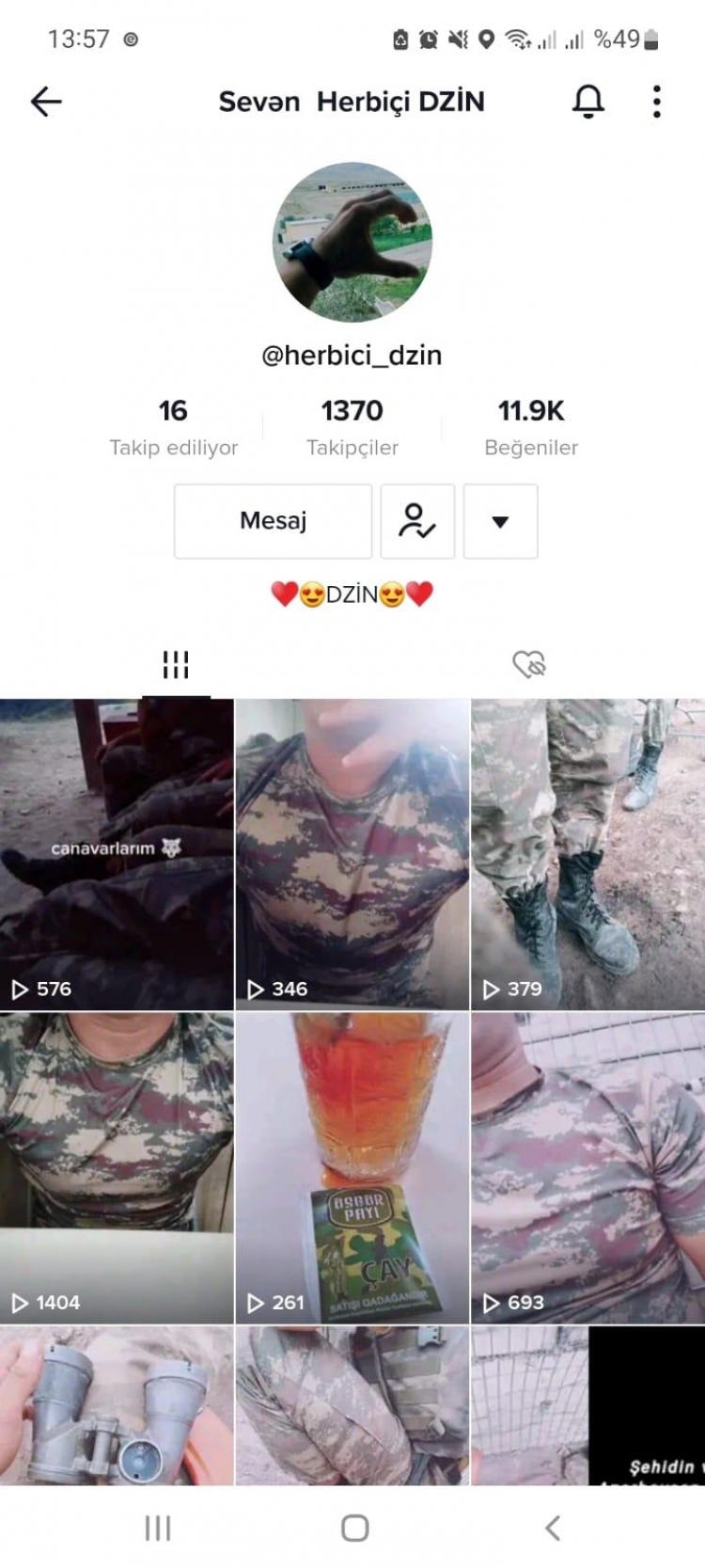The height and width of the screenshot is (1568, 705).
Task: Tap the following status person icon
Action: click(417, 521)
